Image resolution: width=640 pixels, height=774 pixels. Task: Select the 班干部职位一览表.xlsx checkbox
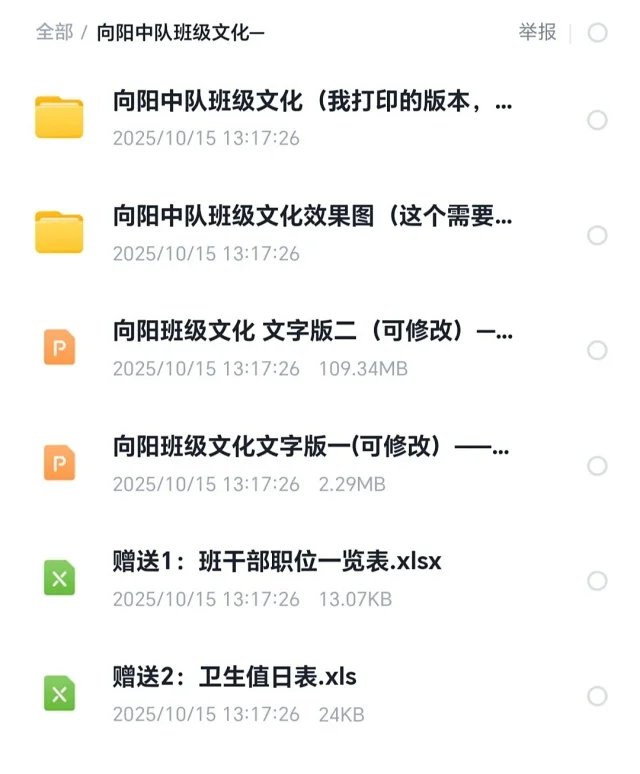pos(597,581)
